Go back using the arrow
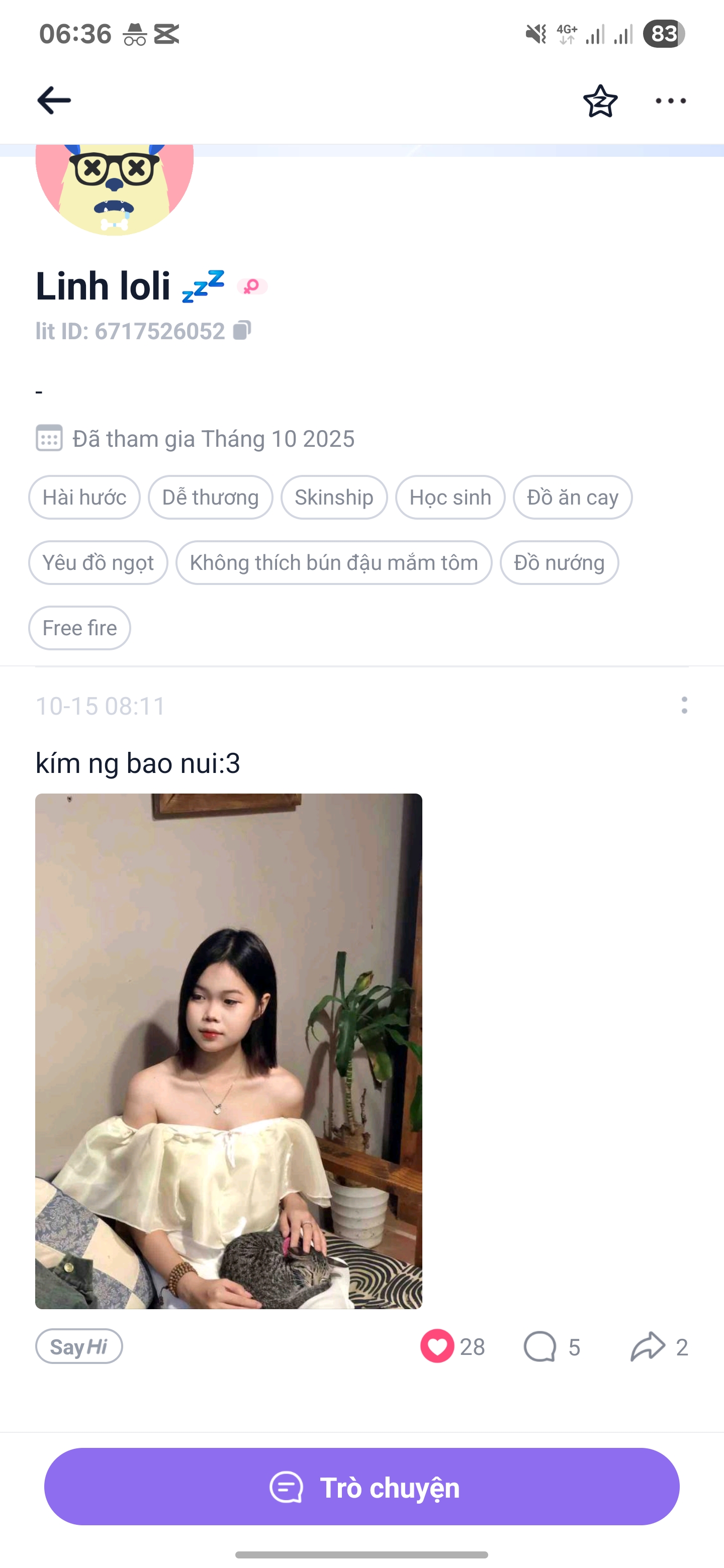The height and width of the screenshot is (1568, 724). [54, 101]
